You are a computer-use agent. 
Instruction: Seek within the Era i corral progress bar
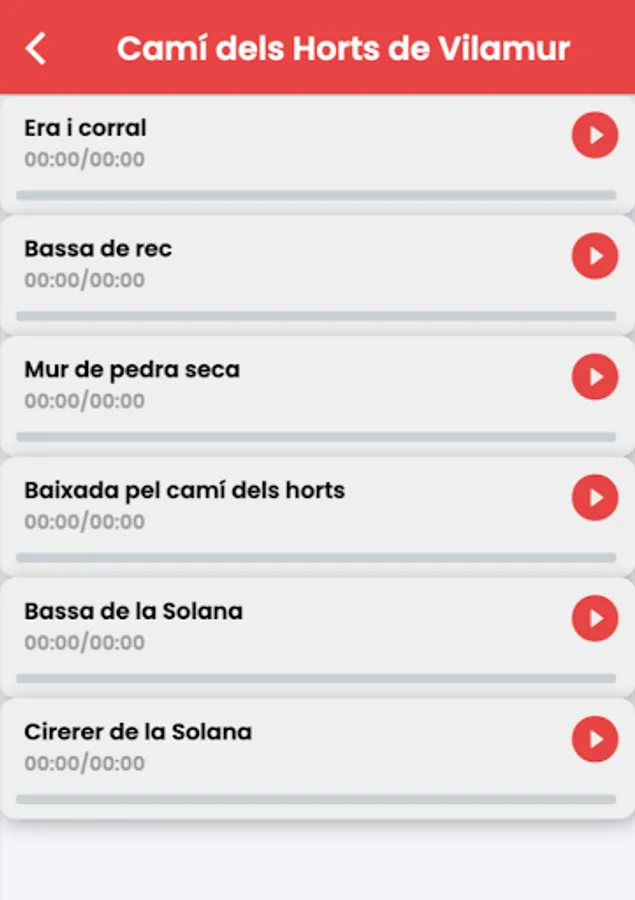click(x=316, y=196)
